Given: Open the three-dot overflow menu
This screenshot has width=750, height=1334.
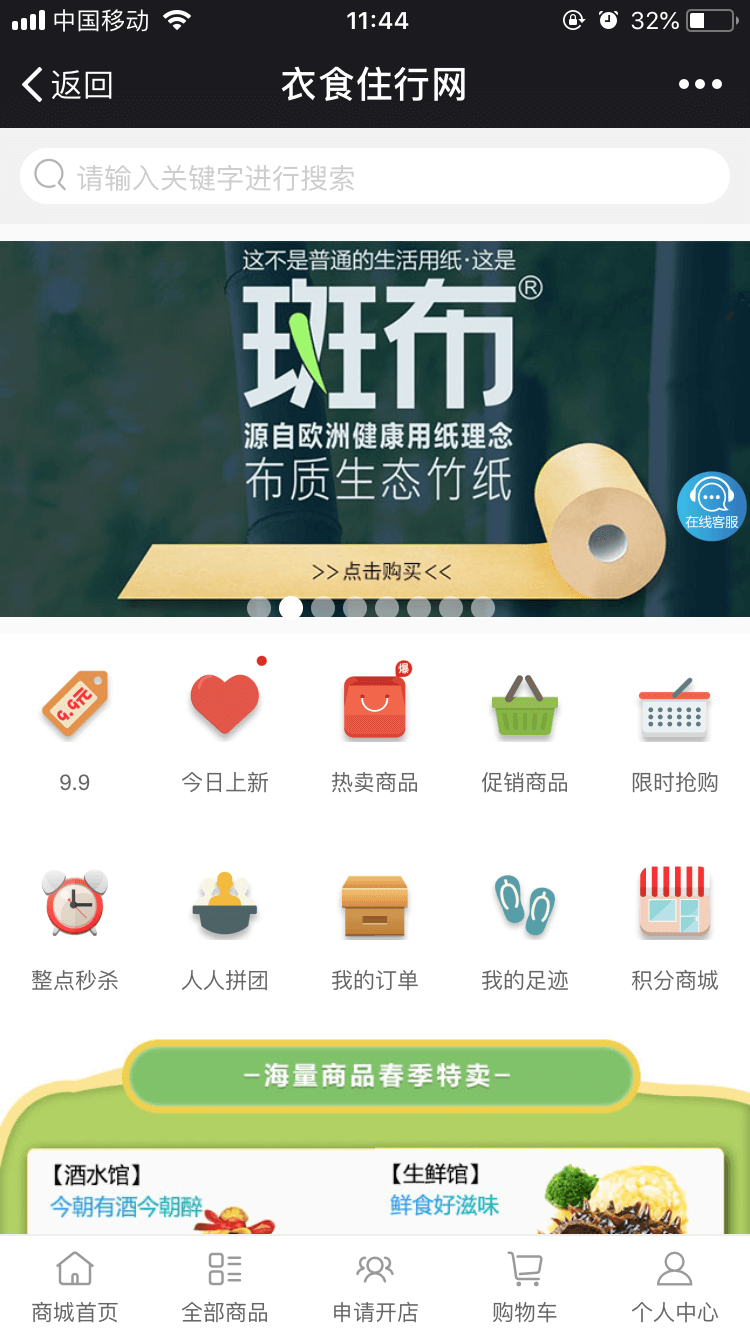Looking at the screenshot, I should [700, 85].
